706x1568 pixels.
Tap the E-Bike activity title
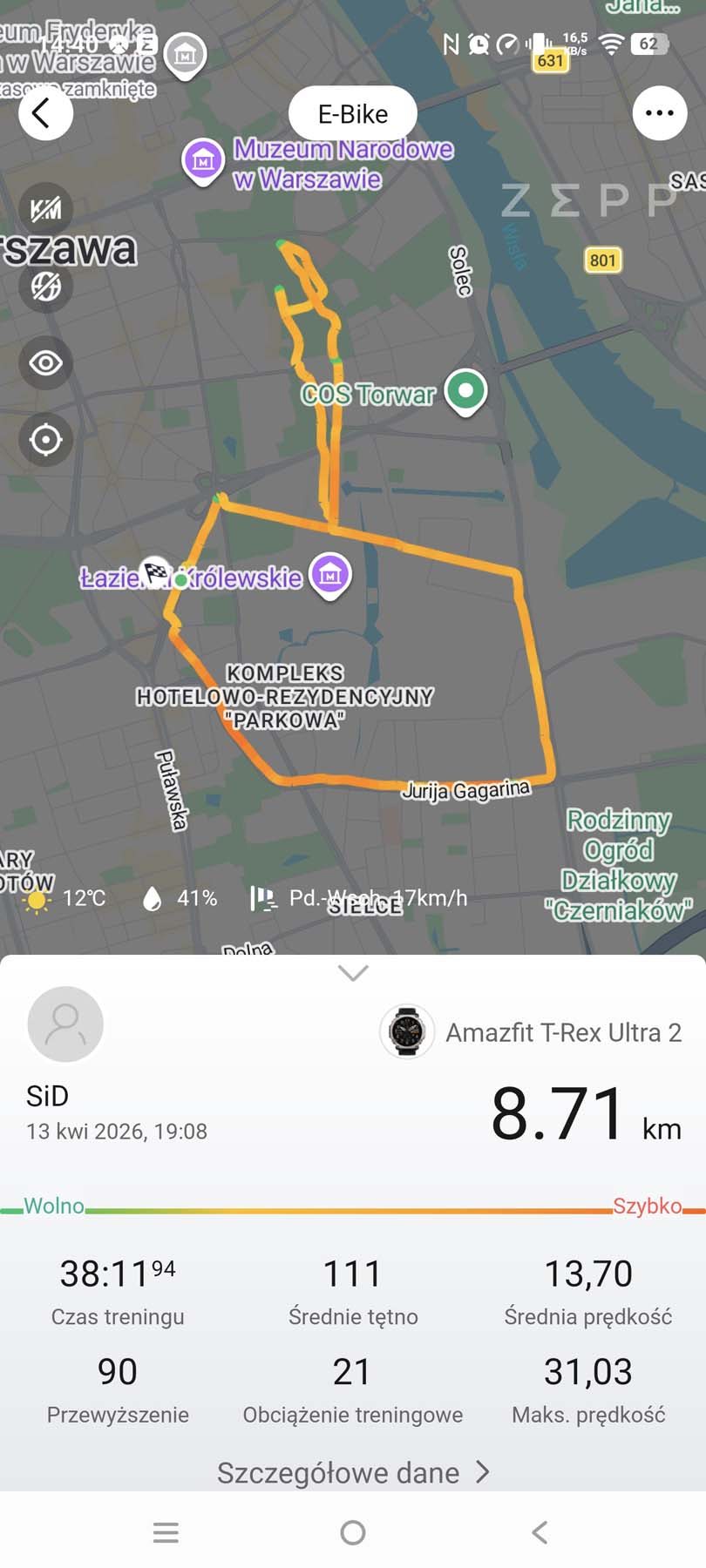pos(352,112)
